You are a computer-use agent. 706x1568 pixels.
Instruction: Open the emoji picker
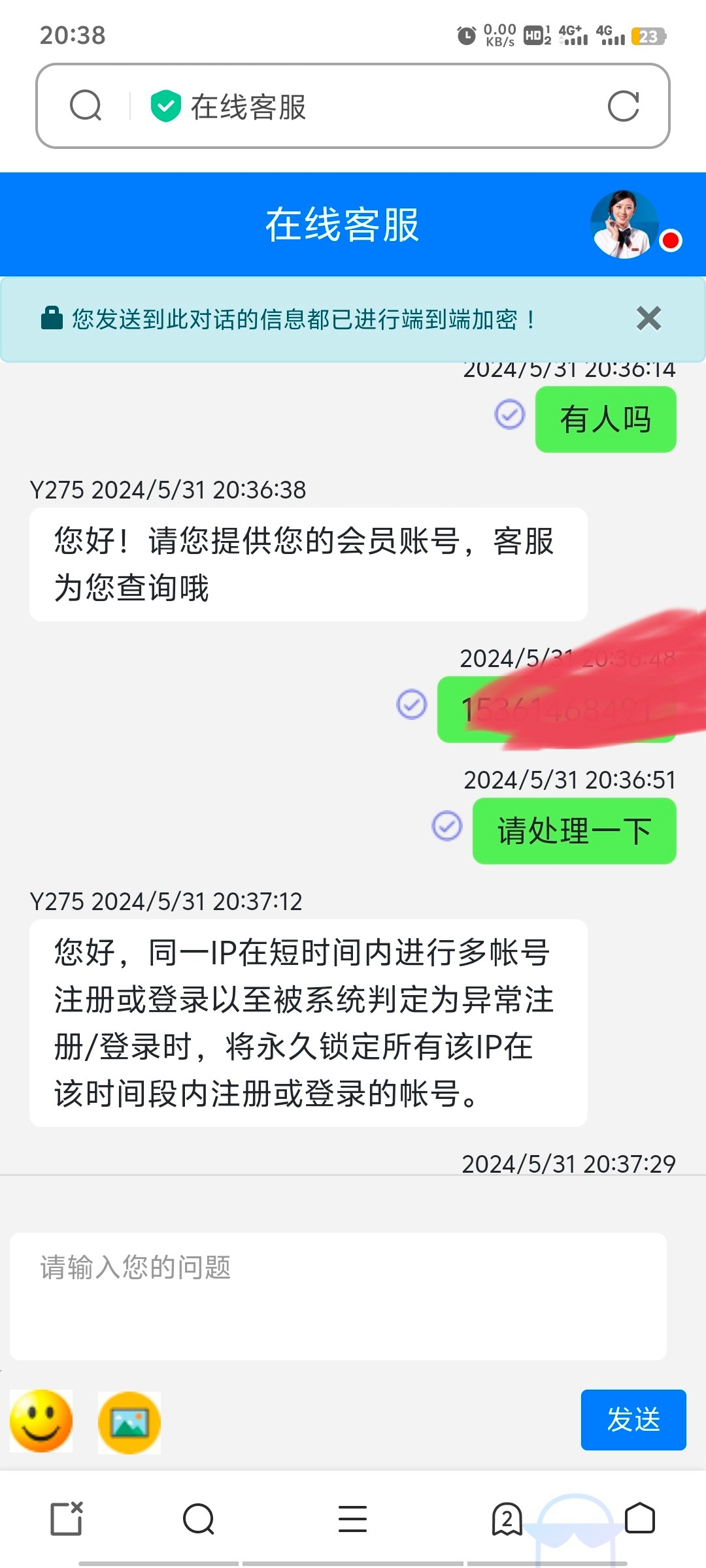point(41,1421)
